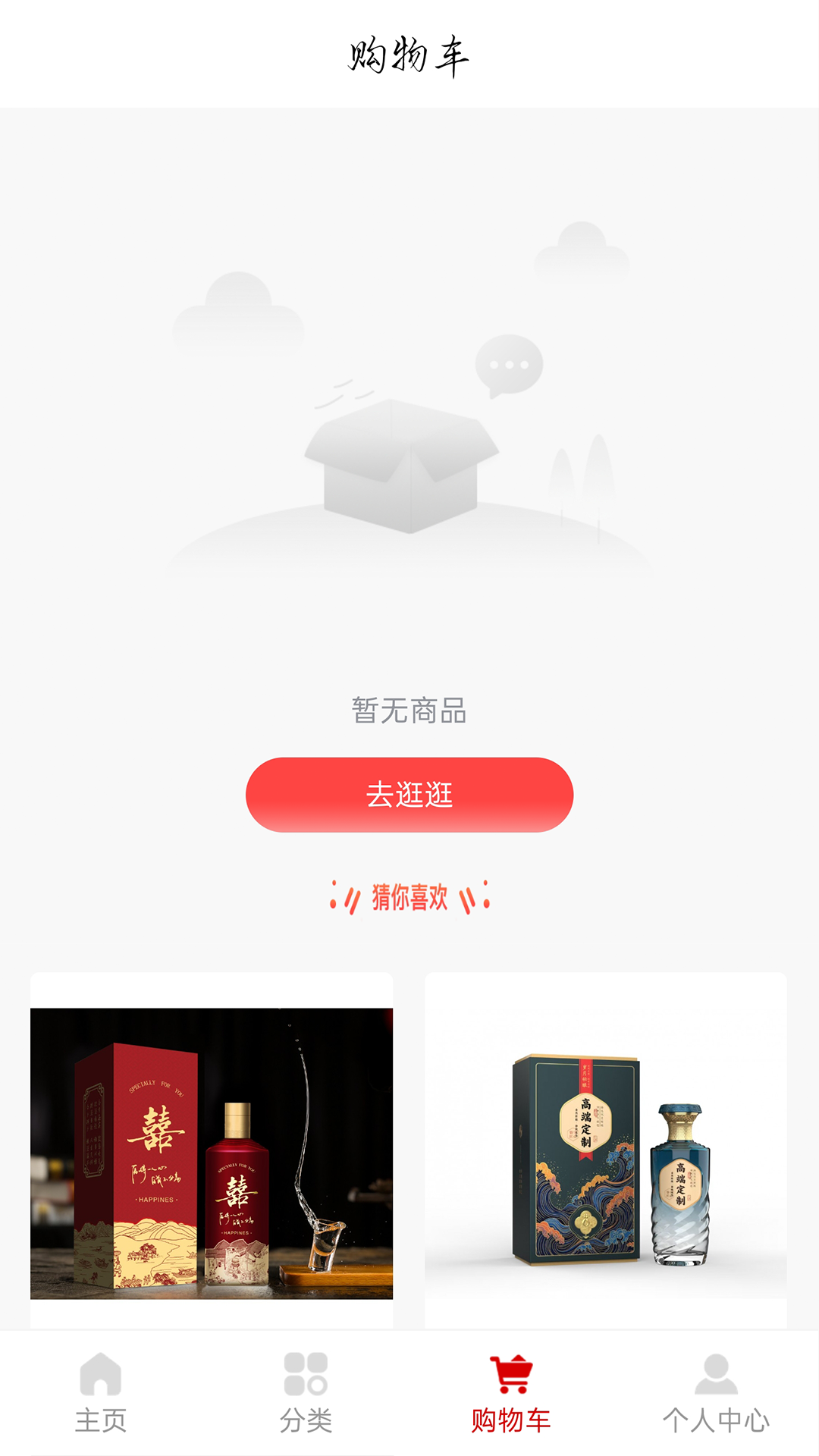Switch to the 主页 tab

[x=101, y=1394]
